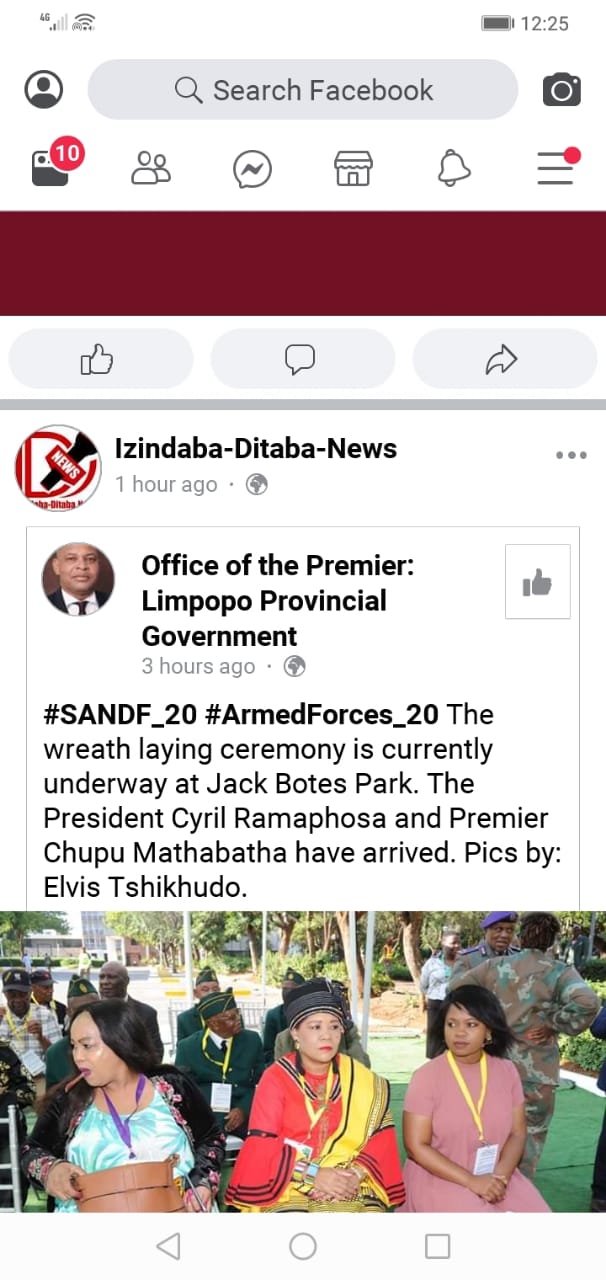
Task: Switch to the Marketplace tab
Action: 353,169
